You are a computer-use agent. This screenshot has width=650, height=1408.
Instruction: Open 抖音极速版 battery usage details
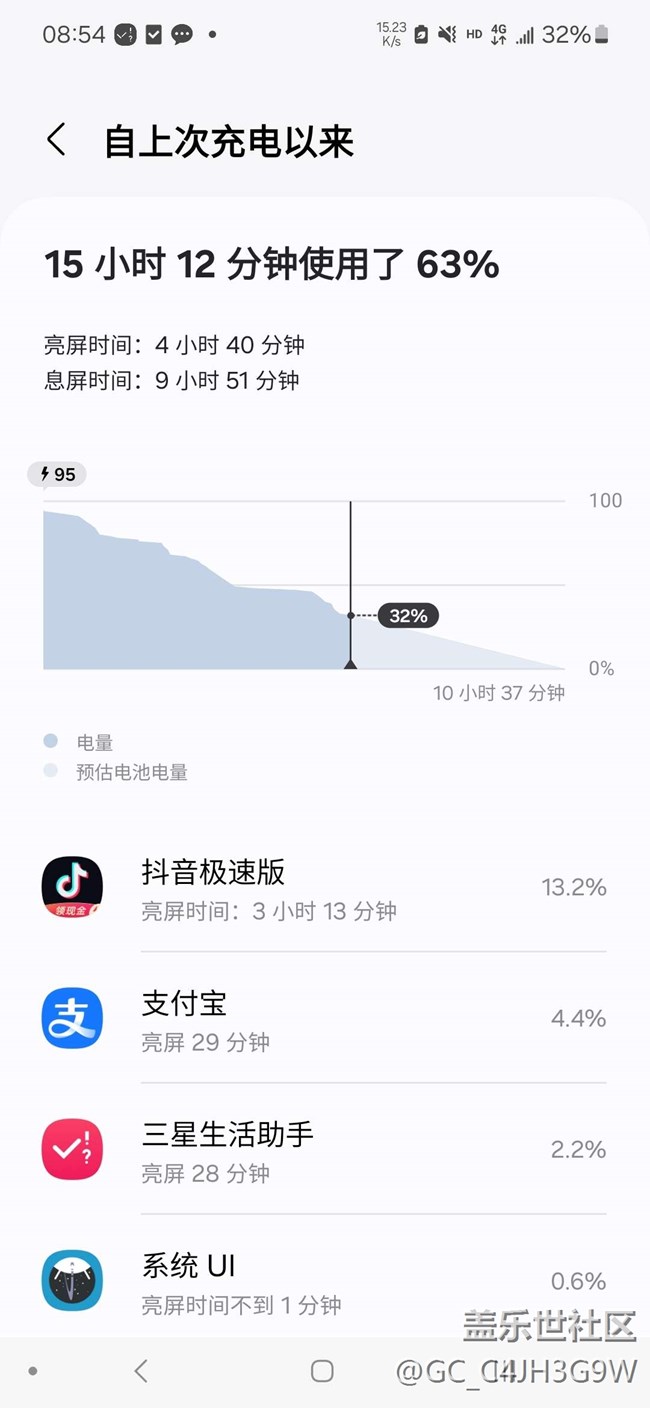click(324, 887)
